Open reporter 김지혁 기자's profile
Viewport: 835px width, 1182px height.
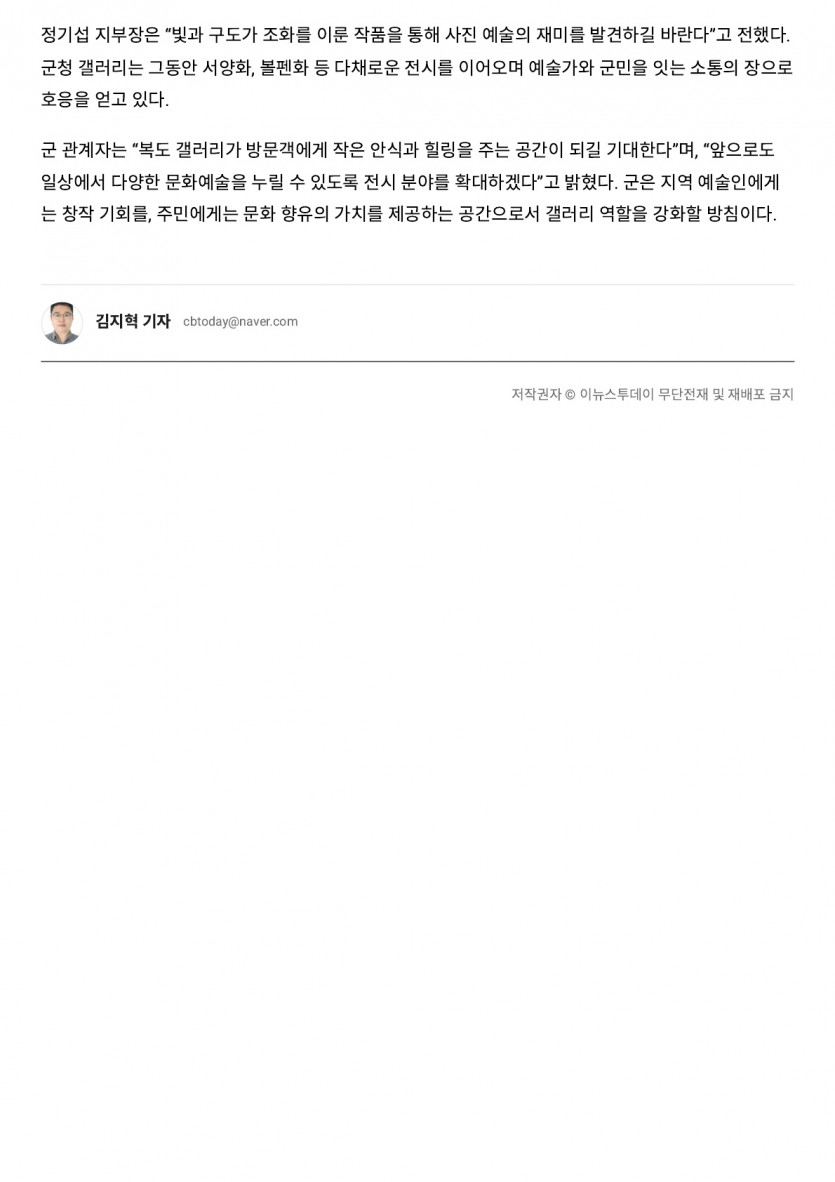pyautogui.click(x=132, y=322)
